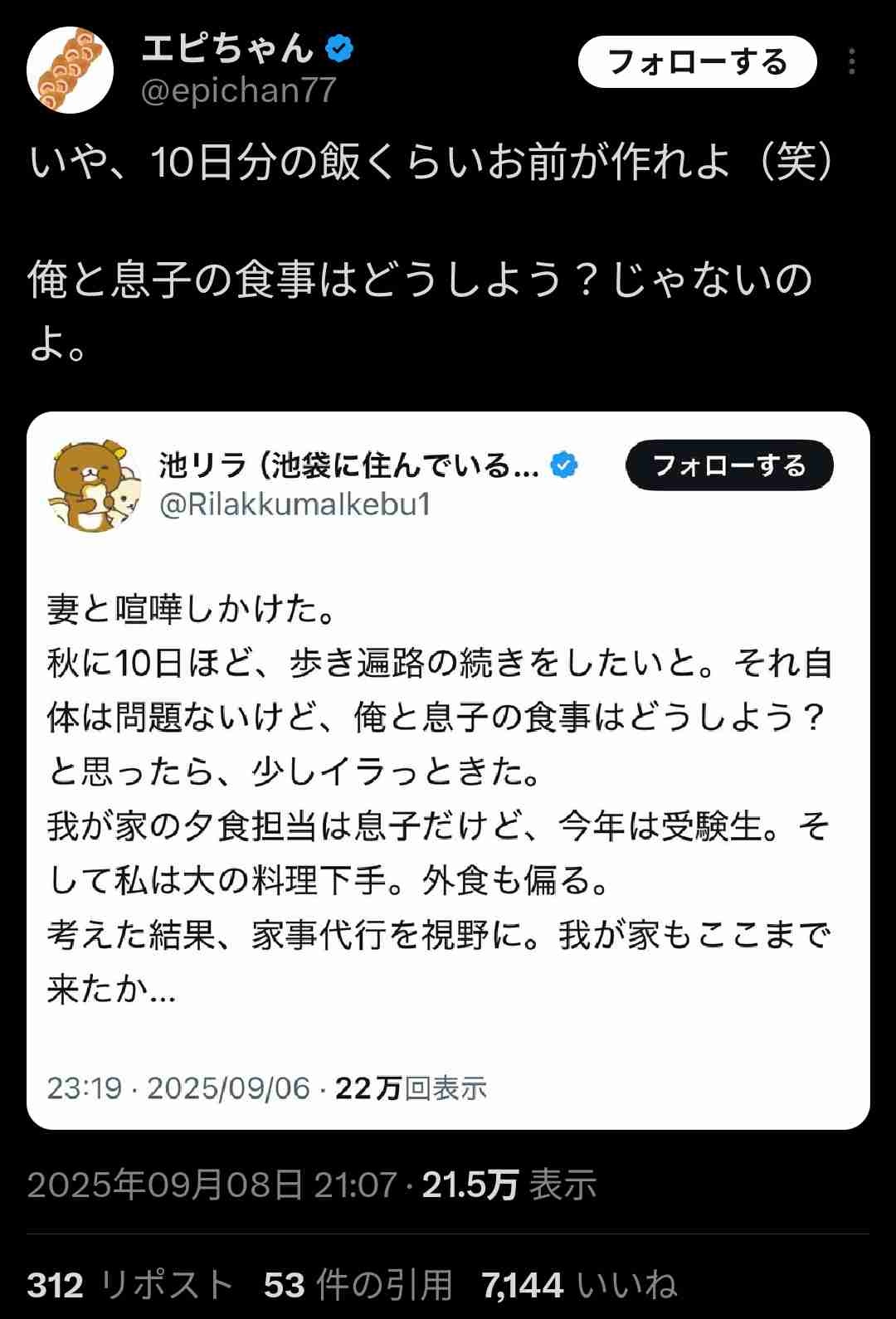The image size is (896, 1319).
Task: See who gave the 7,144 いいね
Action: point(579,1285)
